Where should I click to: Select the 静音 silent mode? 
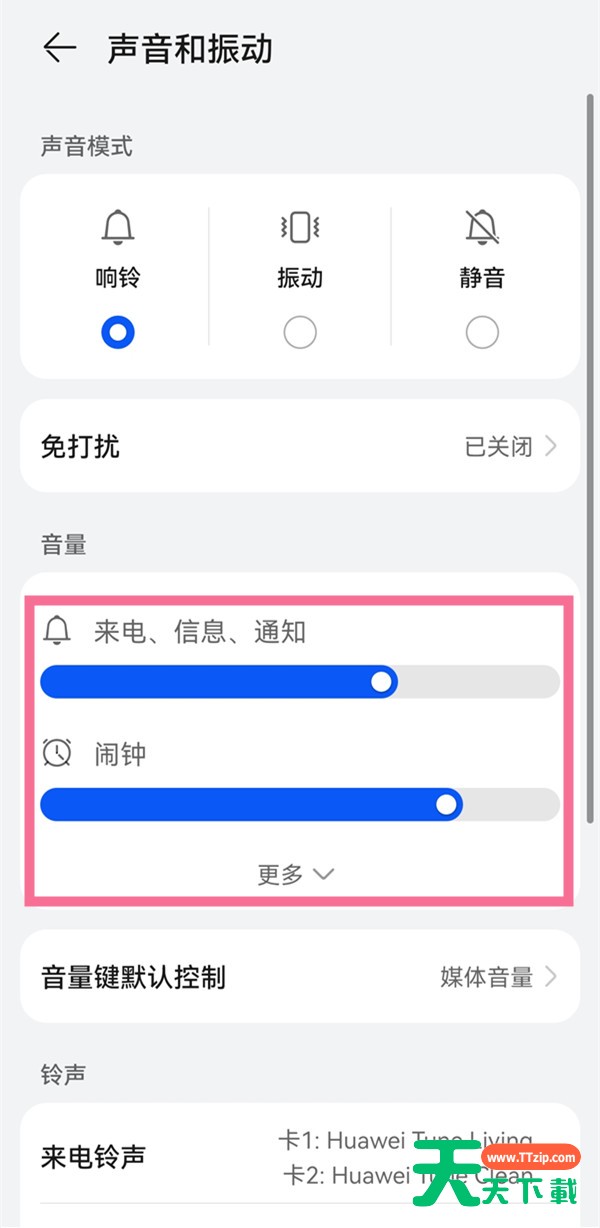point(482,278)
